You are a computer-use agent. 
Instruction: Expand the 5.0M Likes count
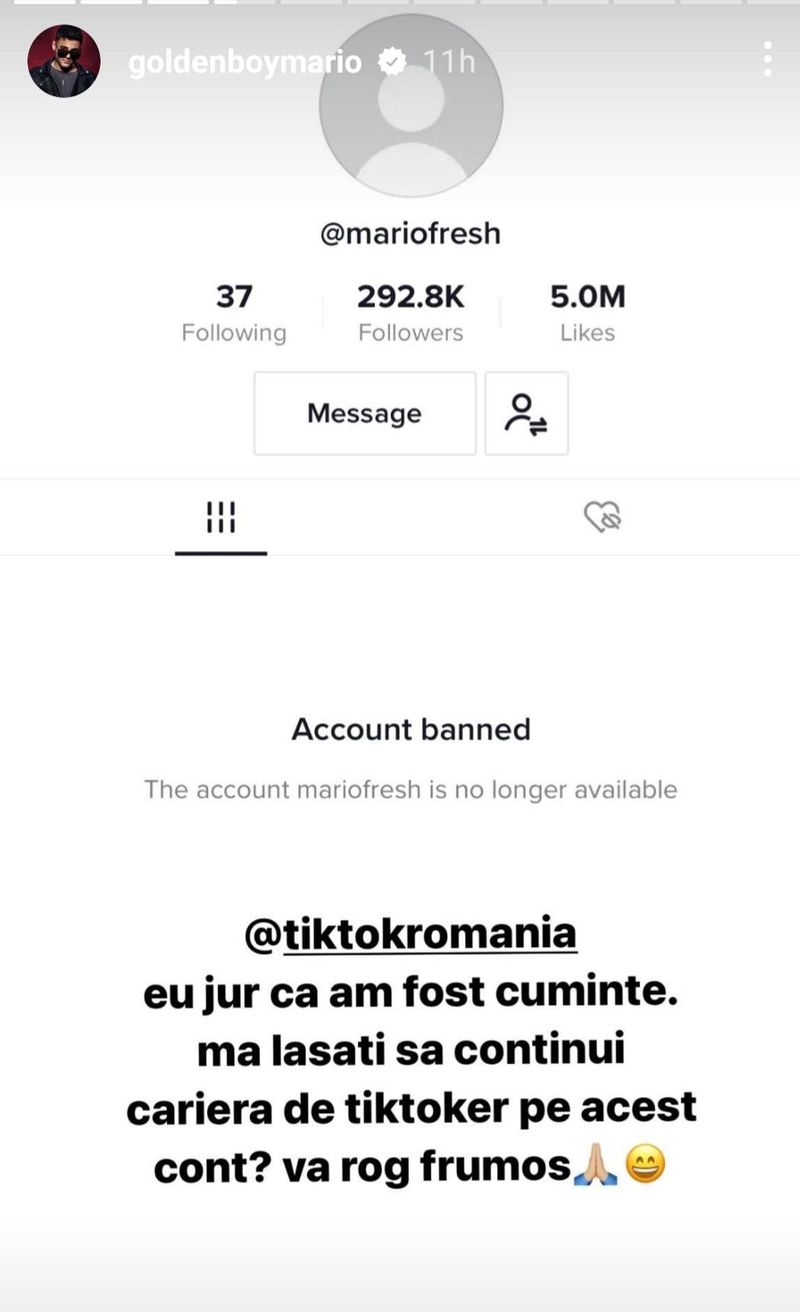(x=588, y=310)
